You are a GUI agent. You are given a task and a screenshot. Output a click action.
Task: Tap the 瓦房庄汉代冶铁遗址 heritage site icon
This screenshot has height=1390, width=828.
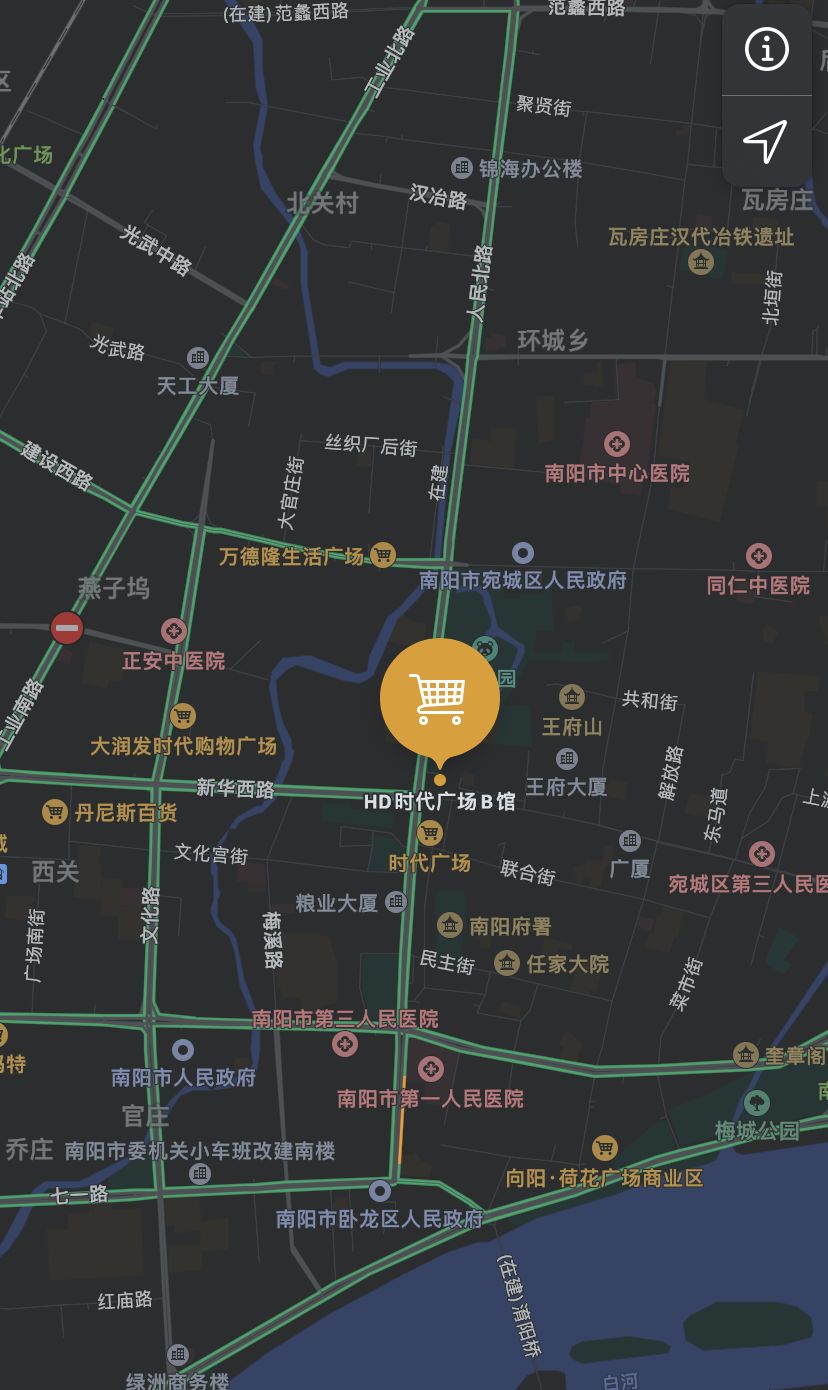[x=700, y=262]
